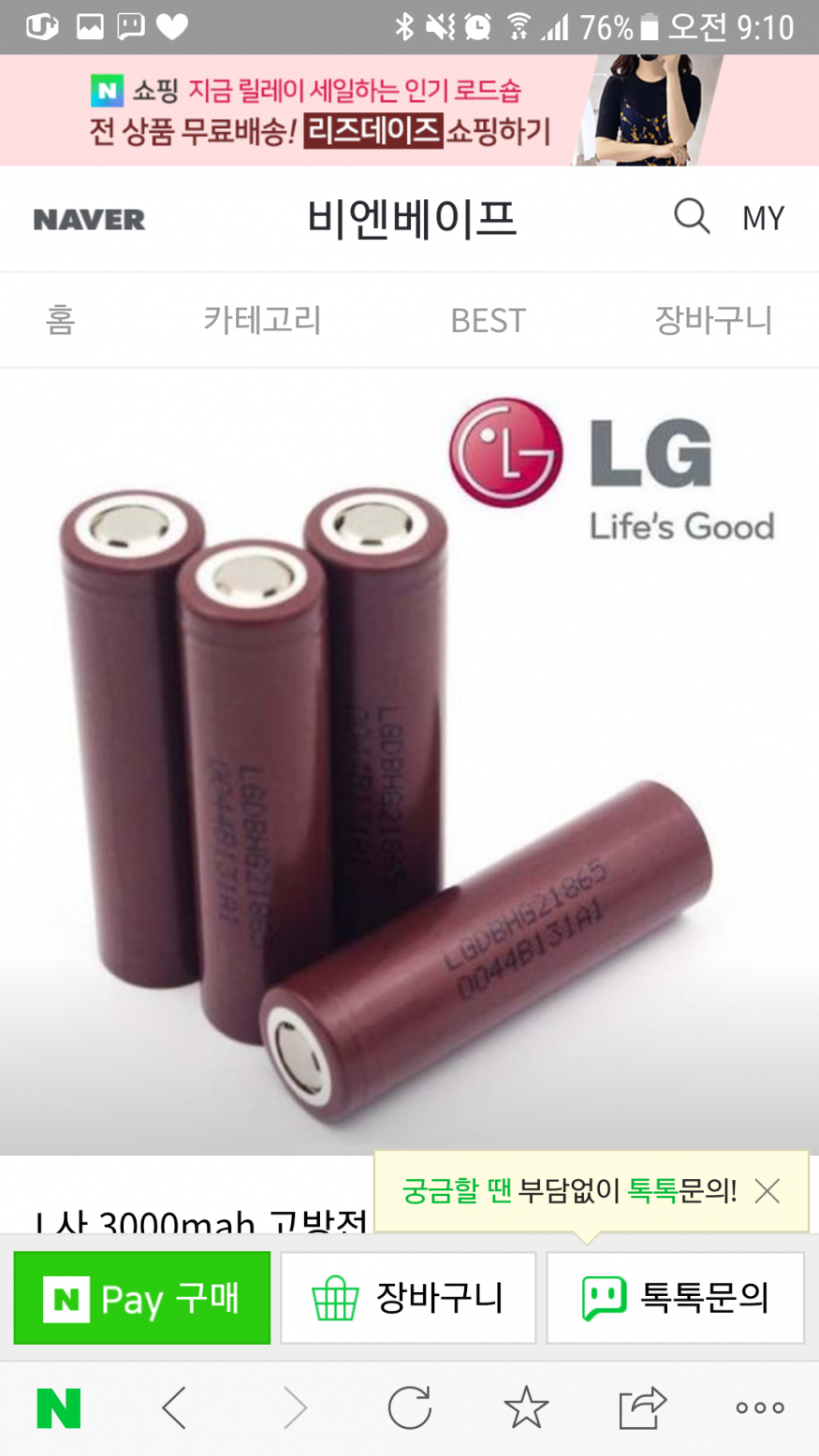
Task: Share this page
Action: tap(642, 1407)
